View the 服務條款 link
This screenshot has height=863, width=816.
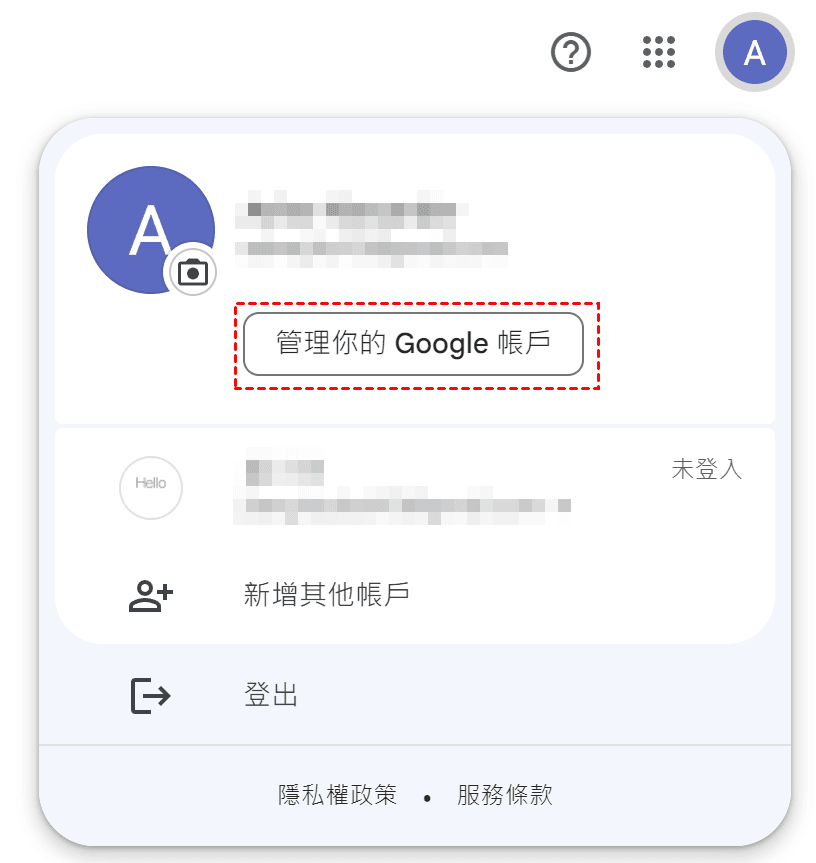(505, 795)
